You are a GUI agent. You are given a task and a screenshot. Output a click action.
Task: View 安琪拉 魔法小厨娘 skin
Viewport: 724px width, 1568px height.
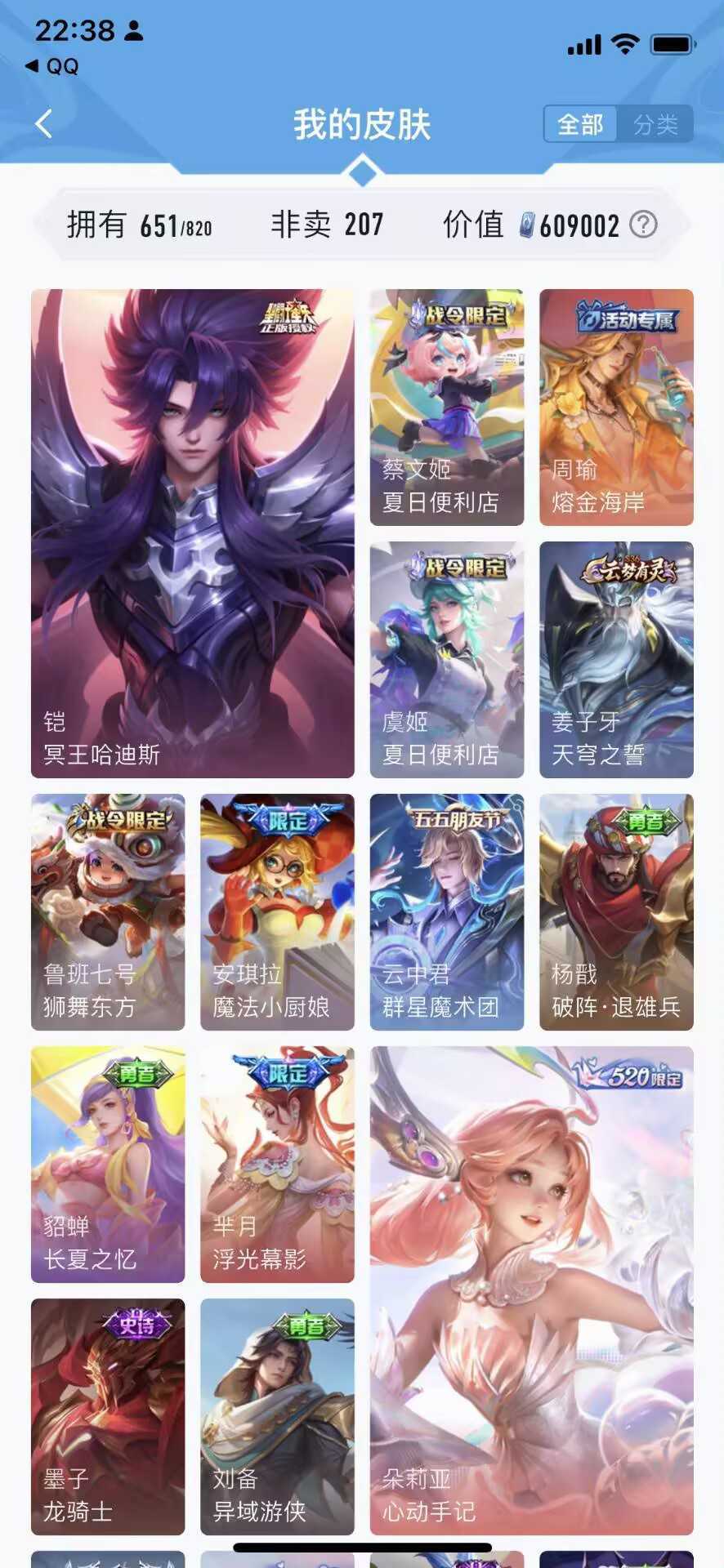[x=277, y=912]
